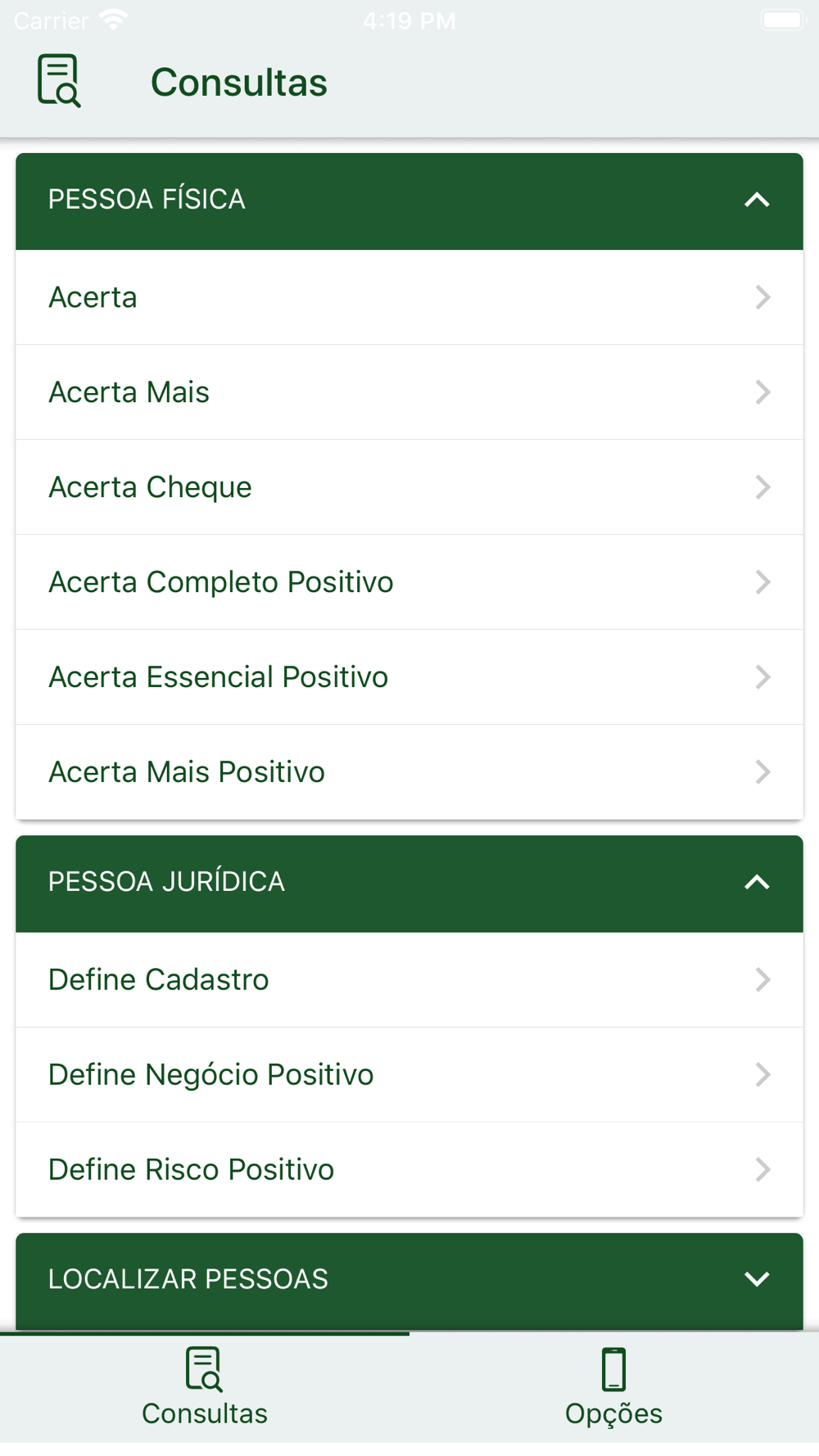Tap the Consultas tab in the bottom bar
Image resolution: width=819 pixels, height=1456 pixels.
(205, 1388)
